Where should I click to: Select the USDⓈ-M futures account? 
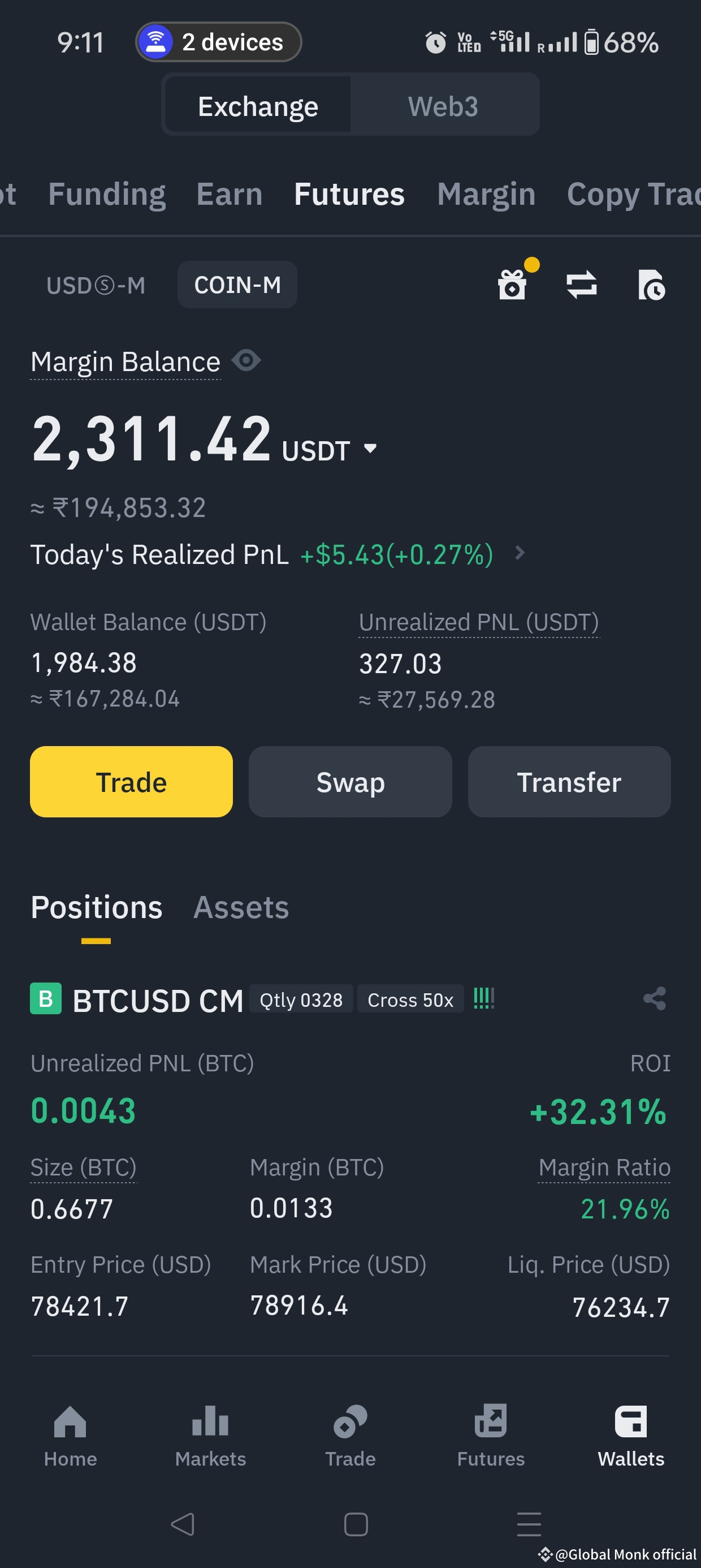coord(96,285)
